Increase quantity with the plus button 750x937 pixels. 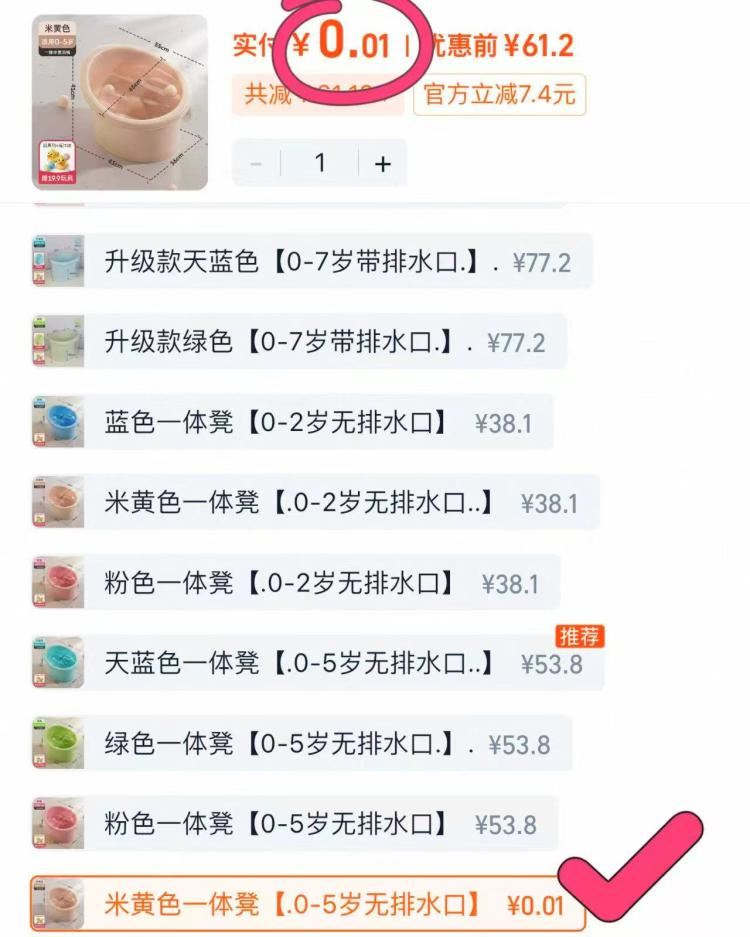[x=383, y=164]
